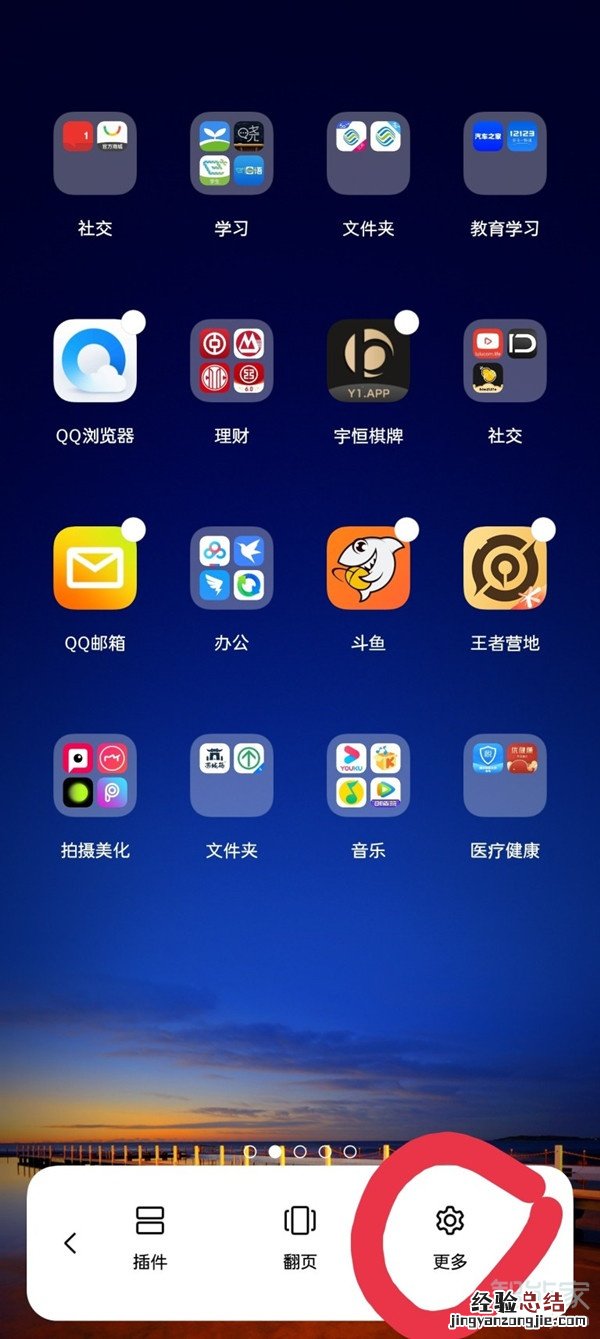Choose the 翻页 page transition option

click(x=300, y=1236)
